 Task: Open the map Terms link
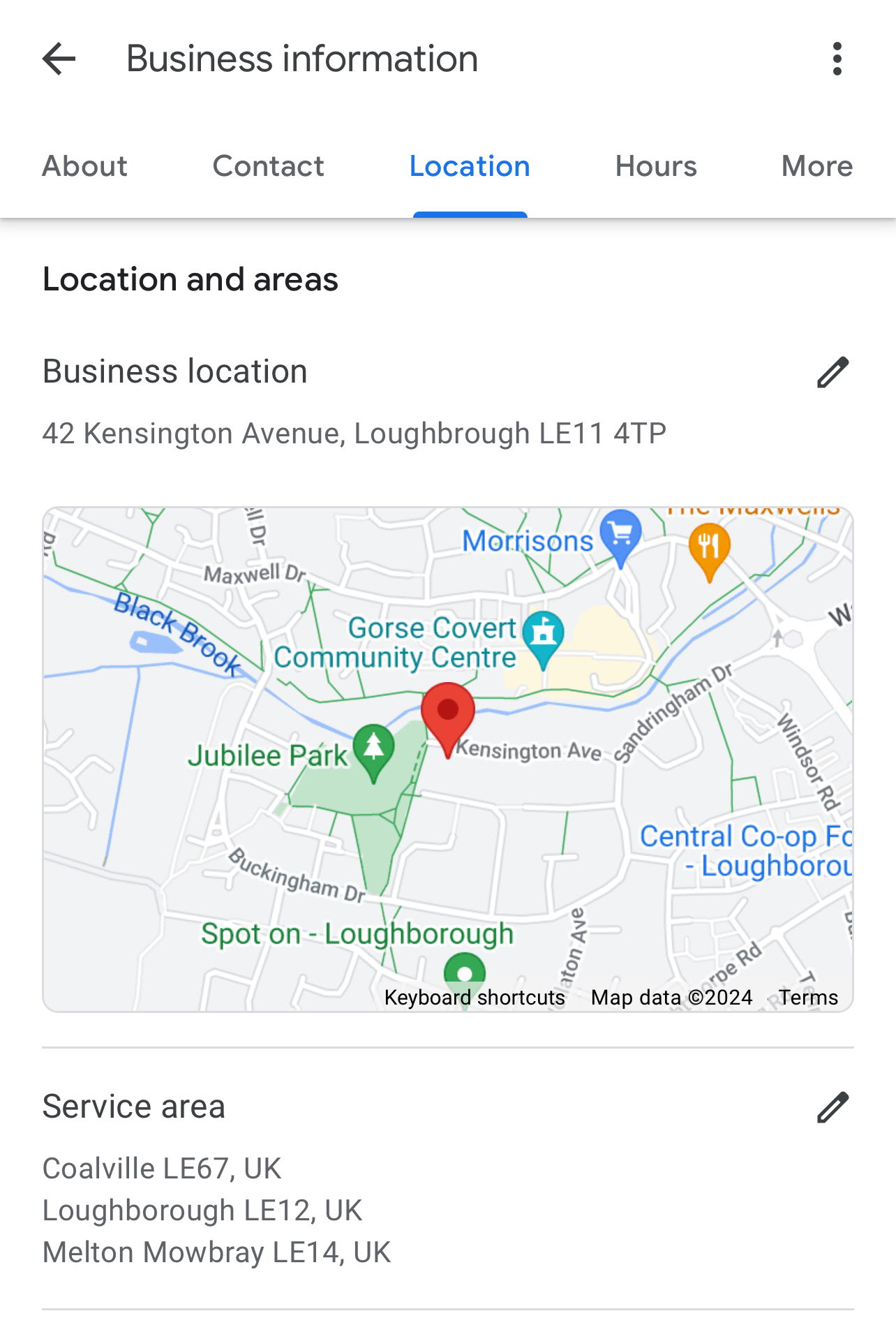pyautogui.click(x=808, y=998)
